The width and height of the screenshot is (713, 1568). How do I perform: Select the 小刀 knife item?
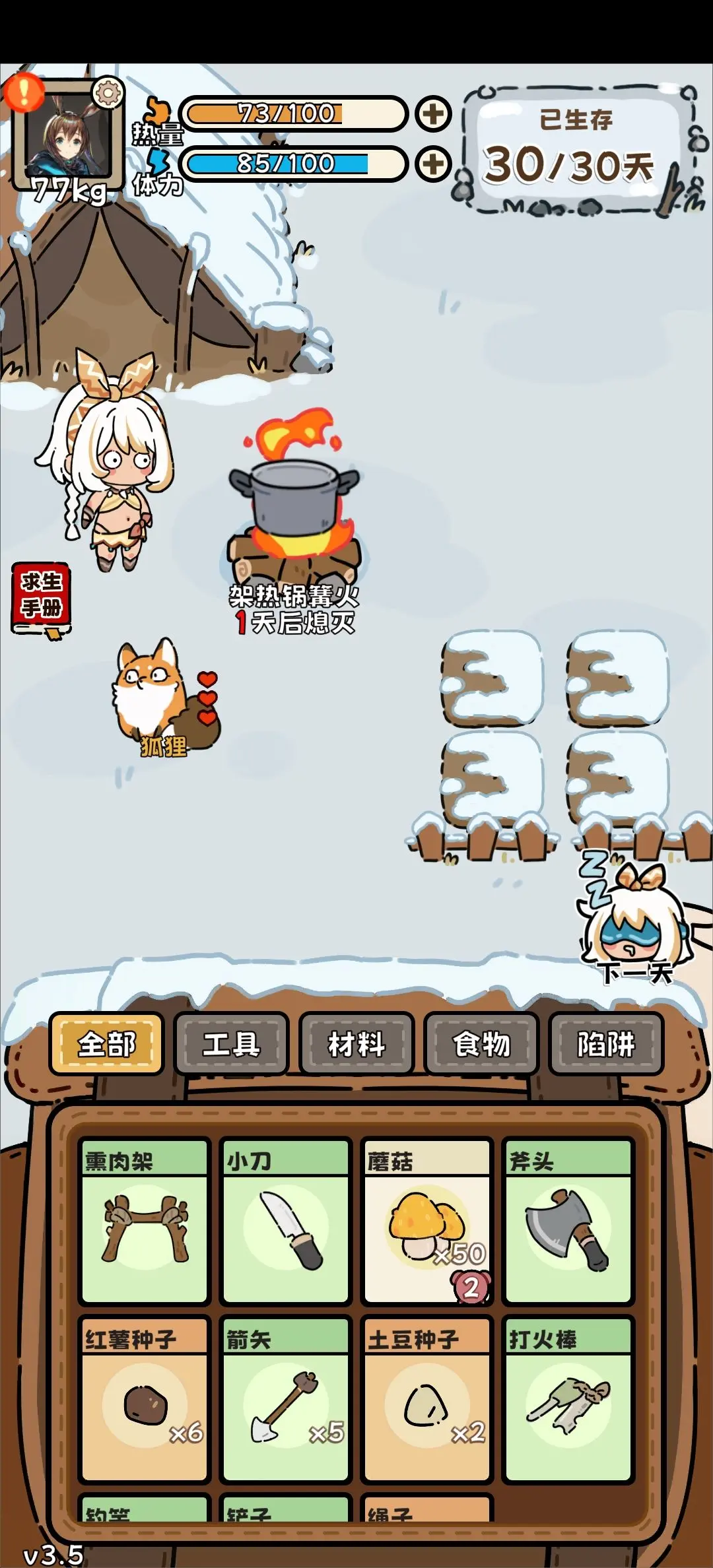(286, 1221)
